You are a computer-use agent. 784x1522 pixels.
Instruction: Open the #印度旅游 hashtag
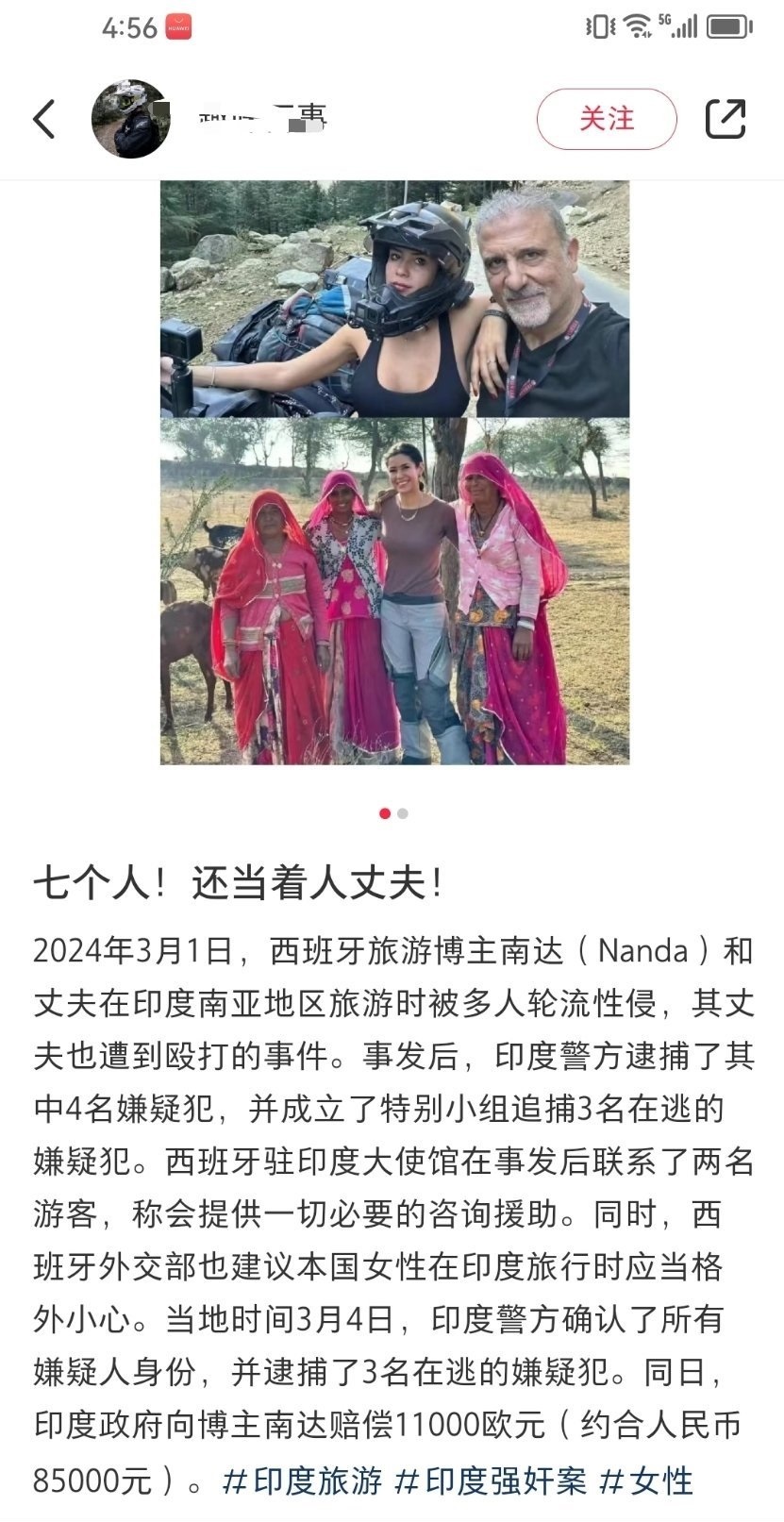(x=302, y=1480)
